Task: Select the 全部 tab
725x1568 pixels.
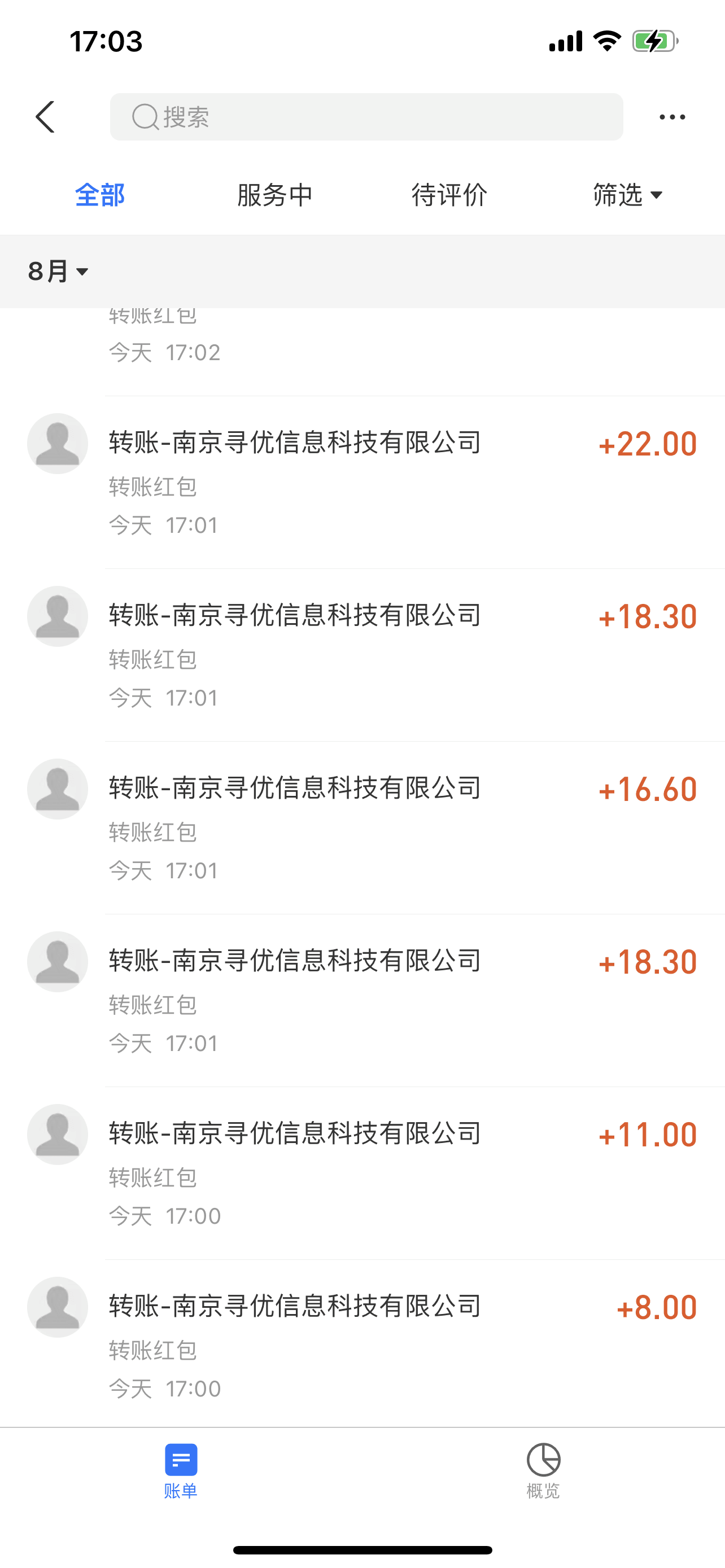Action: point(100,195)
